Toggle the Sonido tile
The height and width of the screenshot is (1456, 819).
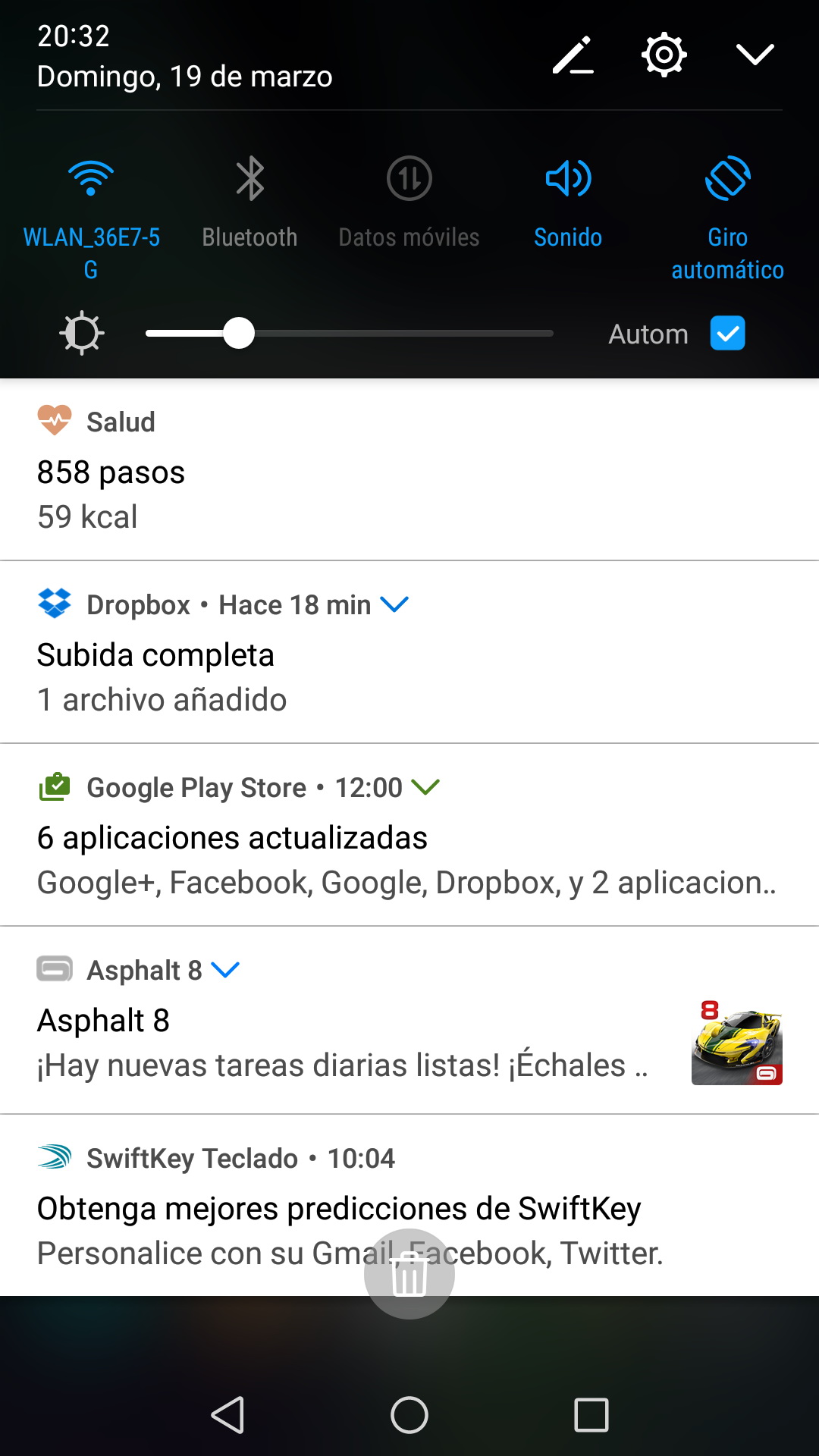568,179
